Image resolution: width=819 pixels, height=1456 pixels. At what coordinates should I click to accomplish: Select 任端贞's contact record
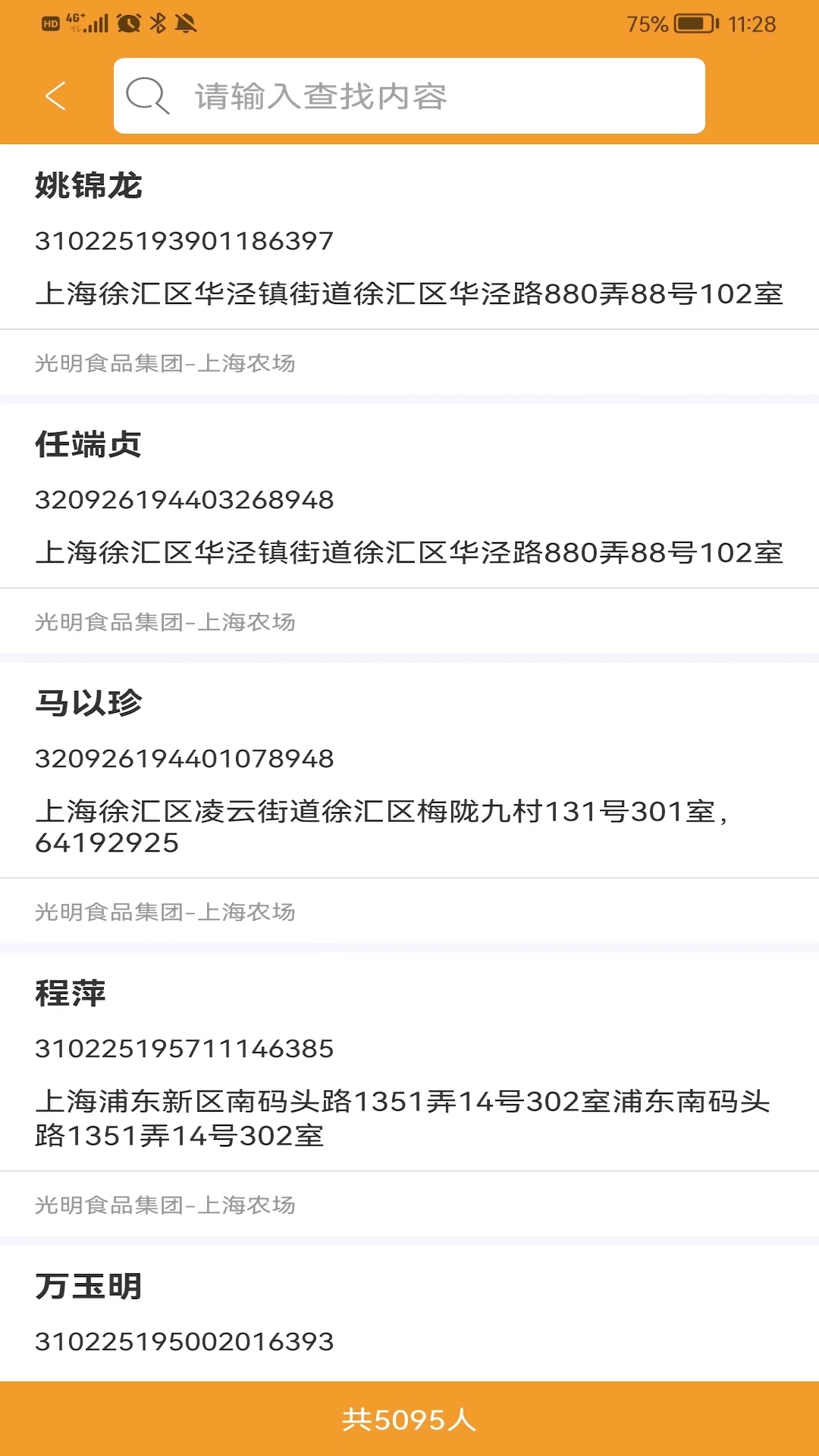(89, 446)
